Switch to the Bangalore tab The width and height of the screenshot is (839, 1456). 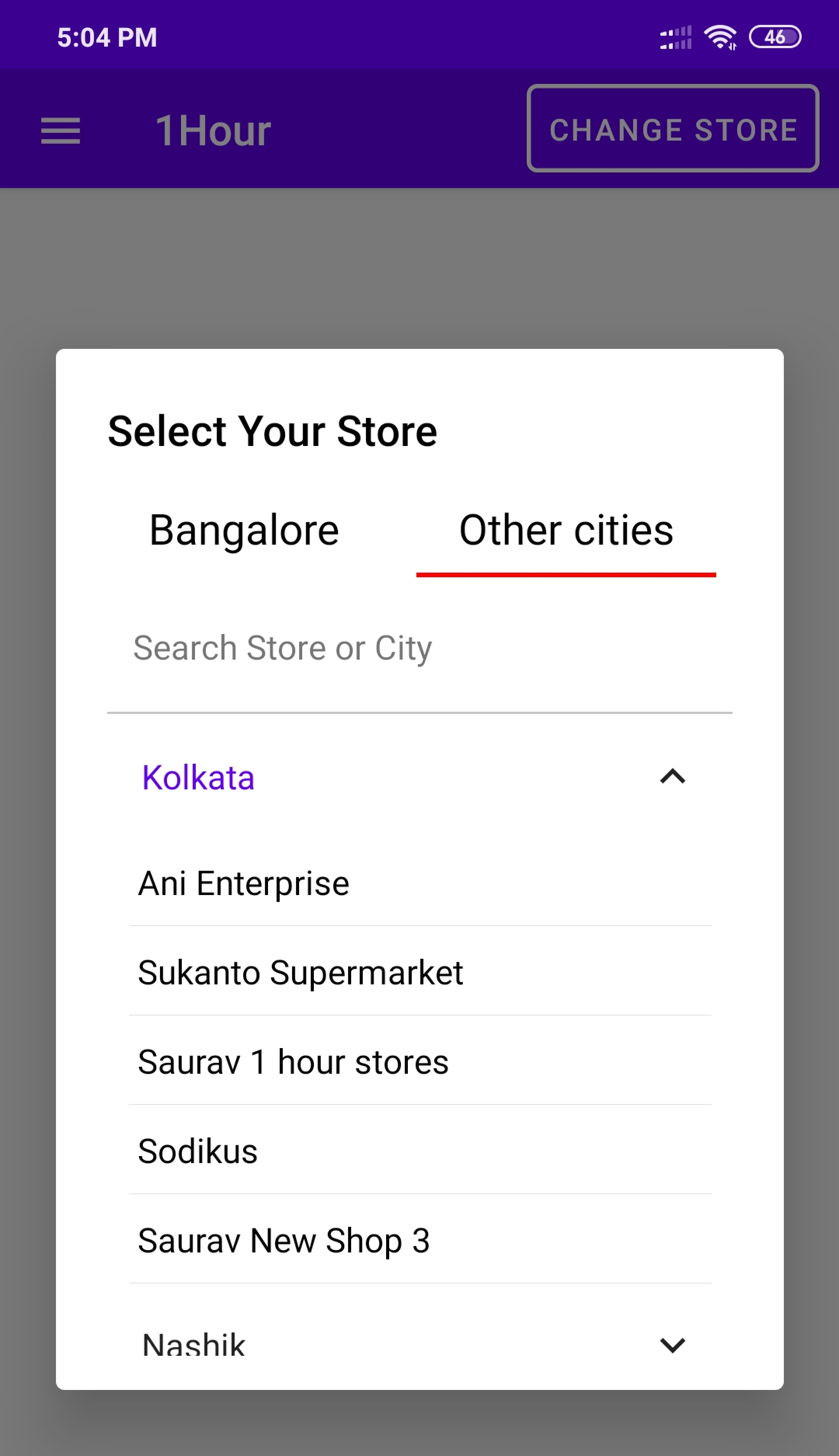pos(244,531)
